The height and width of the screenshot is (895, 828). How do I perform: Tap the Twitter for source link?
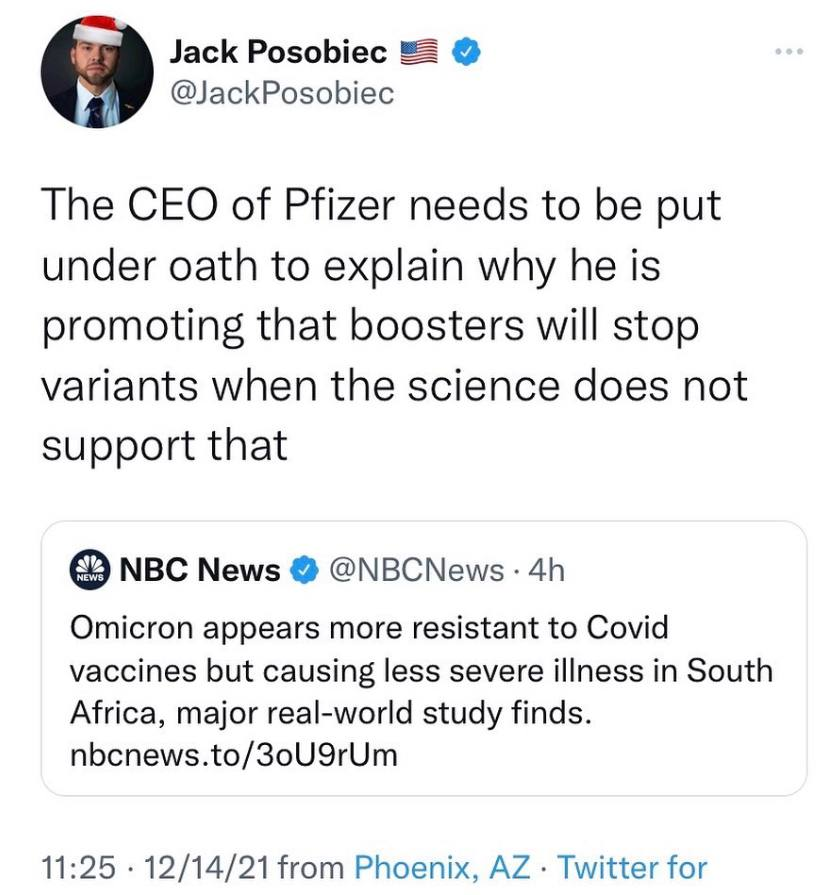tap(632, 867)
